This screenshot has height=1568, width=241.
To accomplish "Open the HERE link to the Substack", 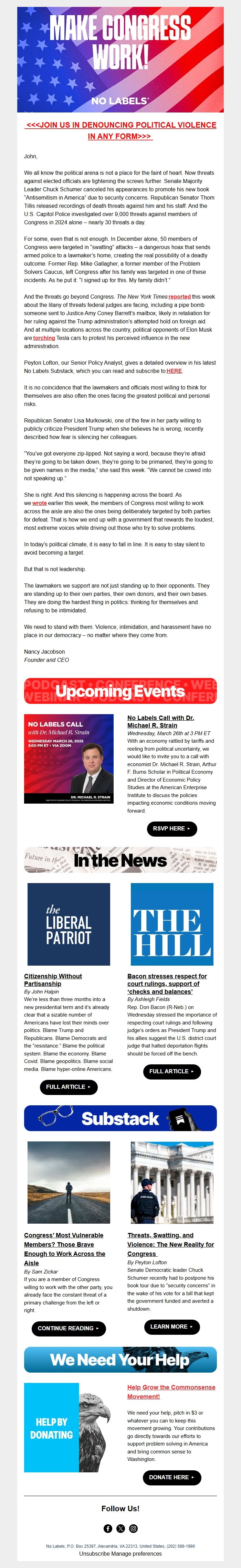I will coord(174,371).
